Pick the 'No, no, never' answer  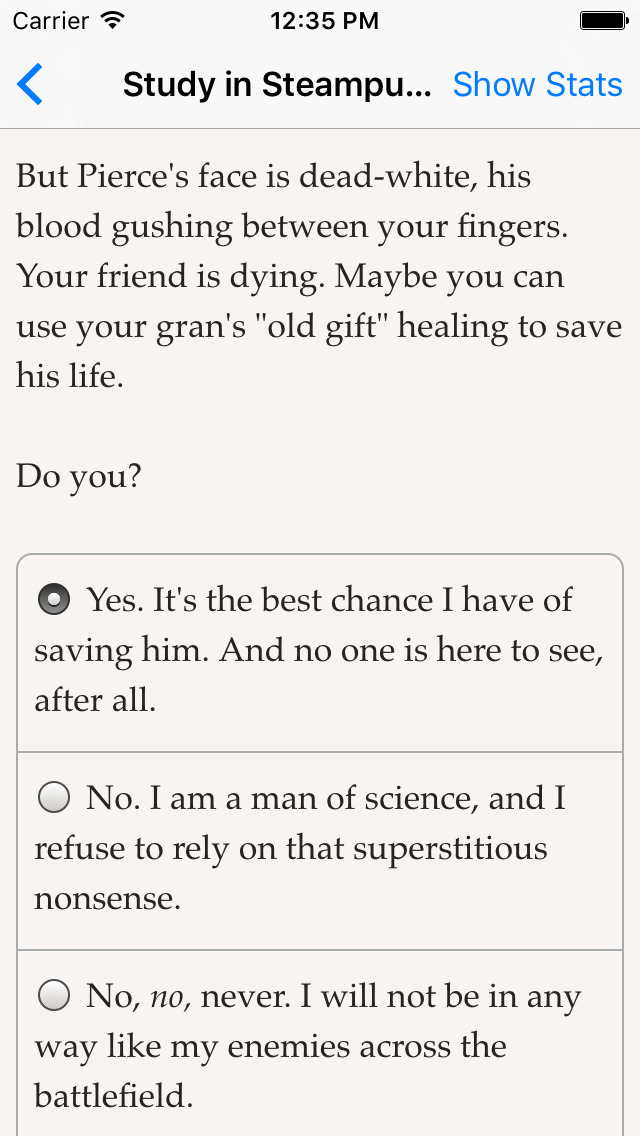(x=320, y=1044)
